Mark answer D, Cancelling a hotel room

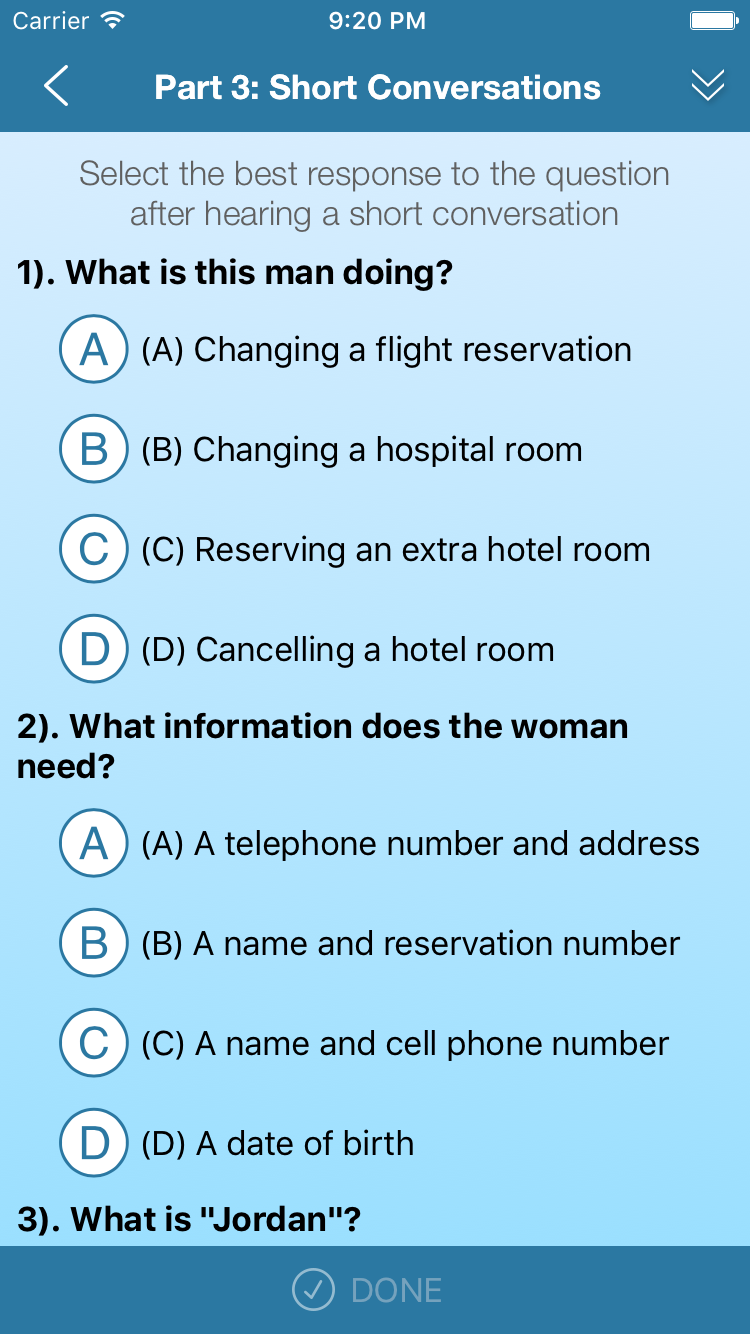pyautogui.click(x=94, y=649)
